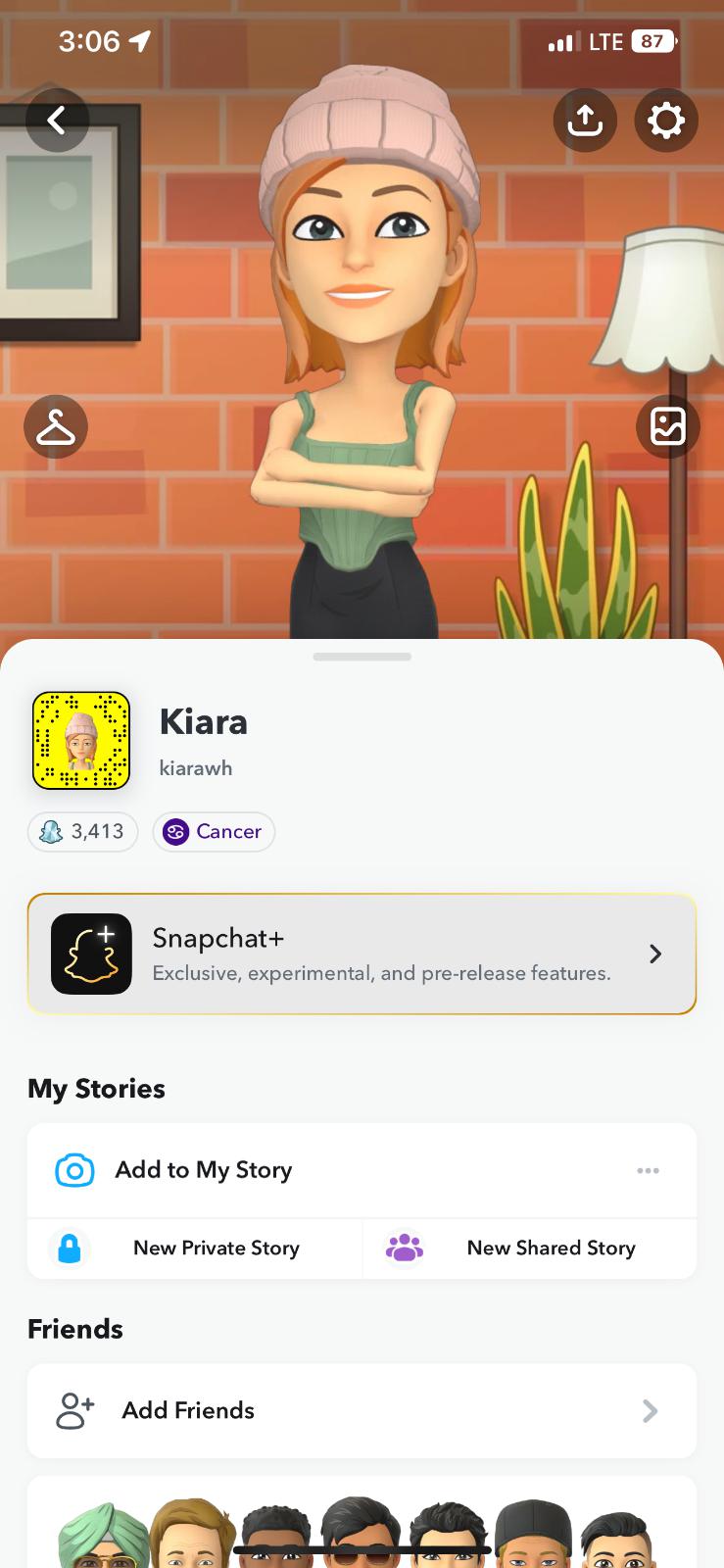Create a New Shared Story
Screen dimensions: 724x1568
530,1249
